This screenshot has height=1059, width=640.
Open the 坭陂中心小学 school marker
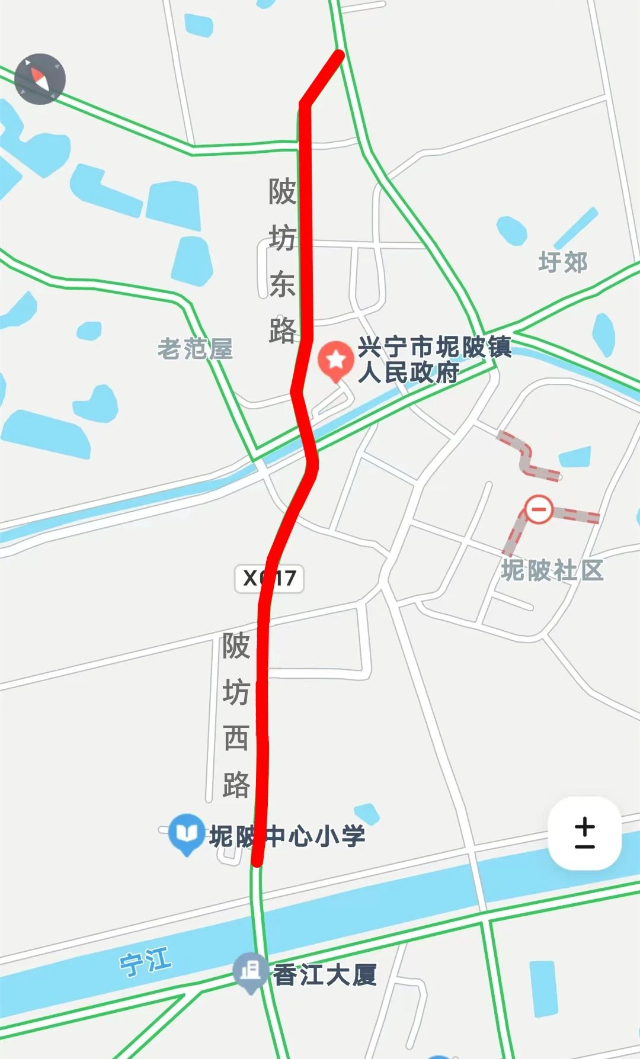186,835
